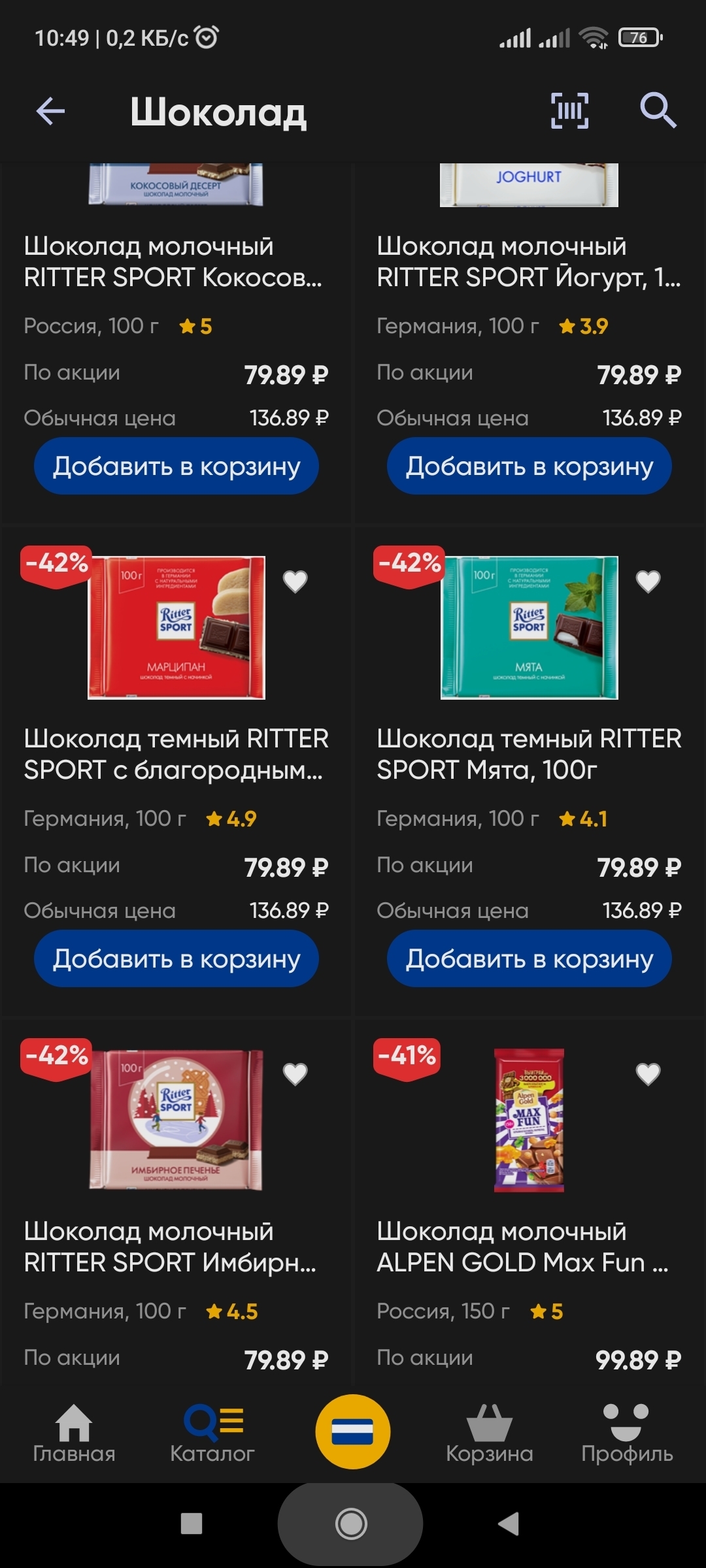Add RITTER SPORT Мята chocolate to cart

[529, 959]
